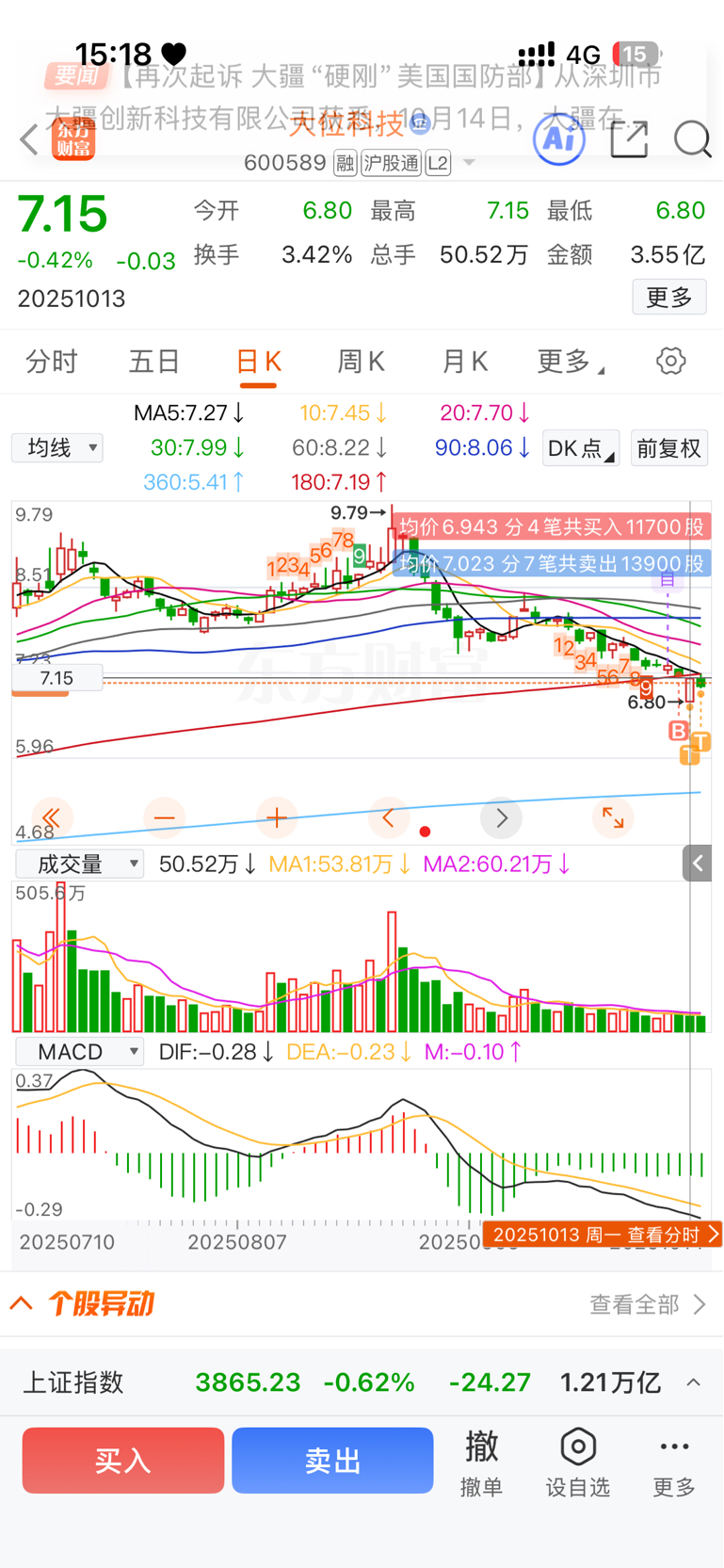Switch to the 五日 chart tab
This screenshot has height=1568, width=724.
[154, 362]
